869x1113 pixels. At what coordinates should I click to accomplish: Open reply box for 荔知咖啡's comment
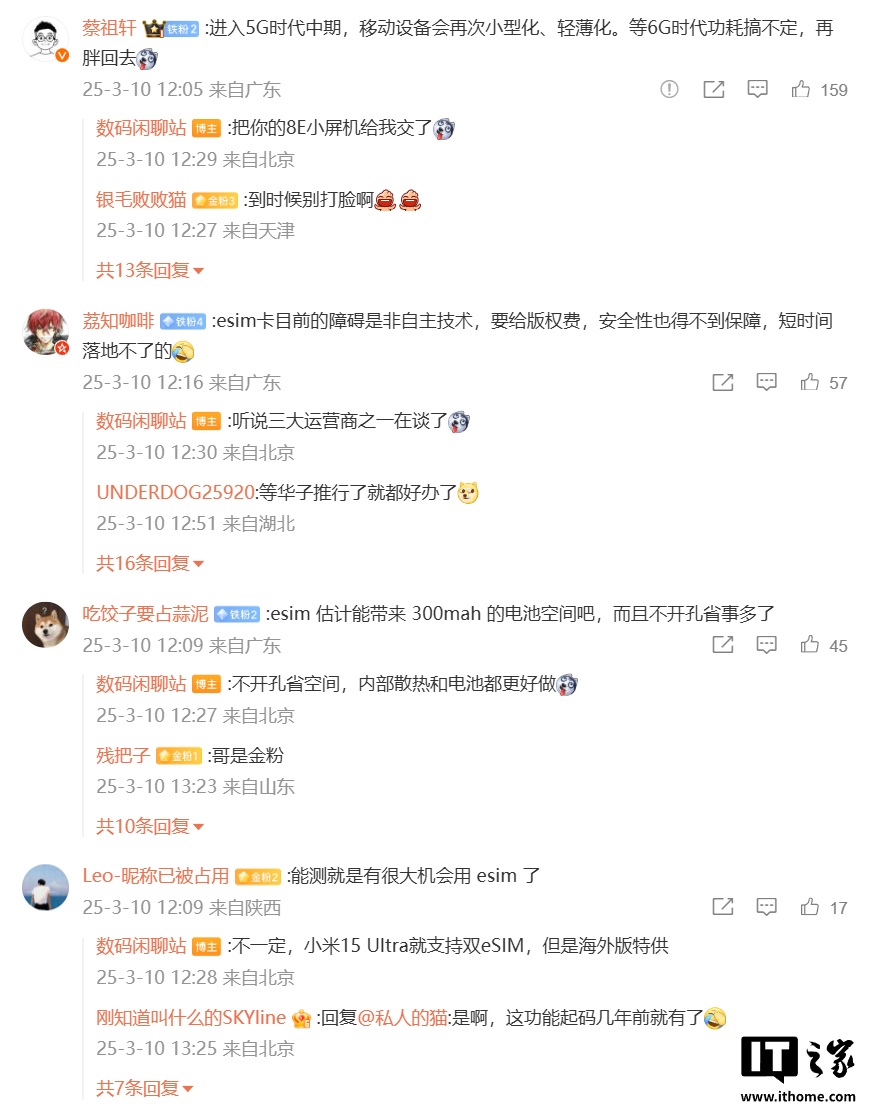point(767,382)
